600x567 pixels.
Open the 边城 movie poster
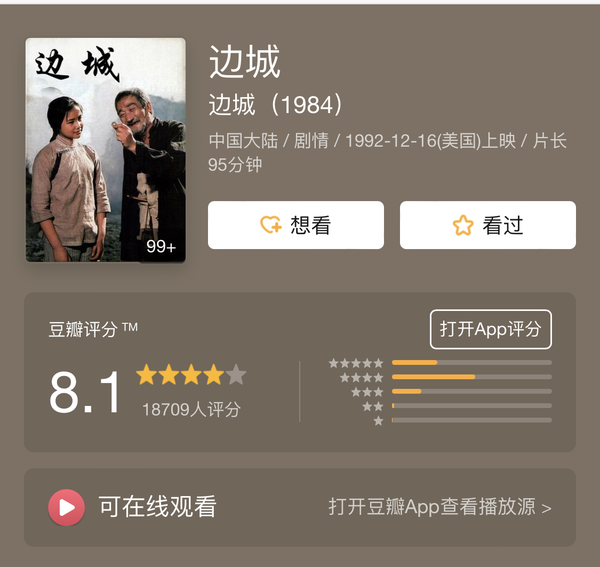(x=105, y=150)
